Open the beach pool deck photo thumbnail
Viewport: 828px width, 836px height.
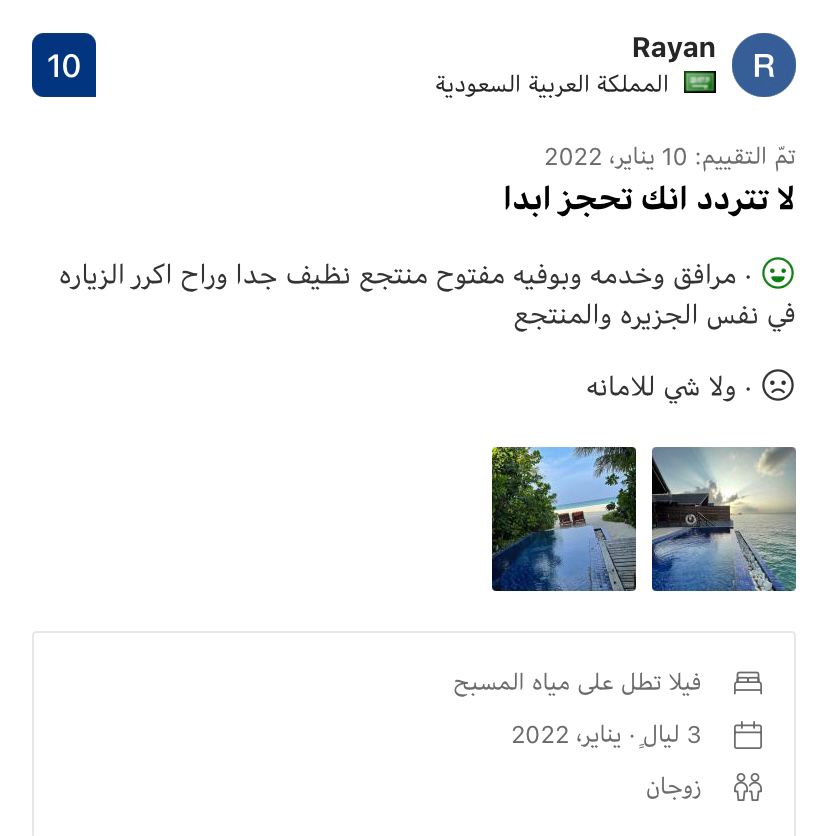[x=563, y=518]
